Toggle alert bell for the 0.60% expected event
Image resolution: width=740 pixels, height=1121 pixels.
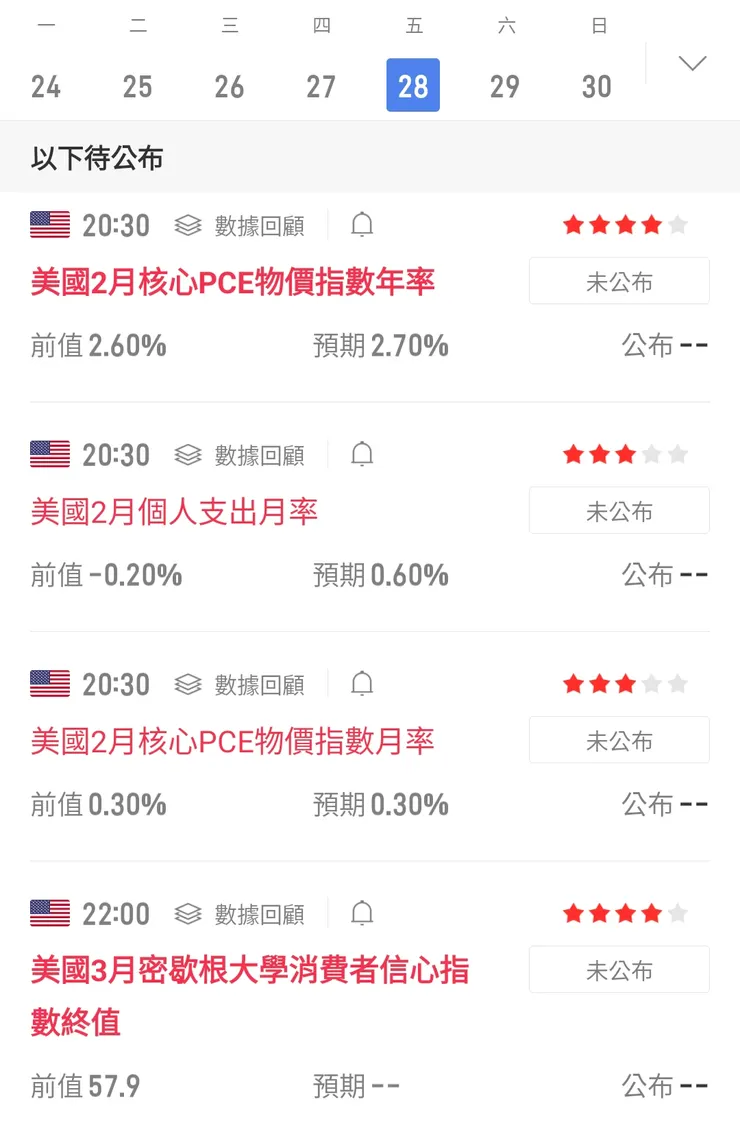(361, 454)
